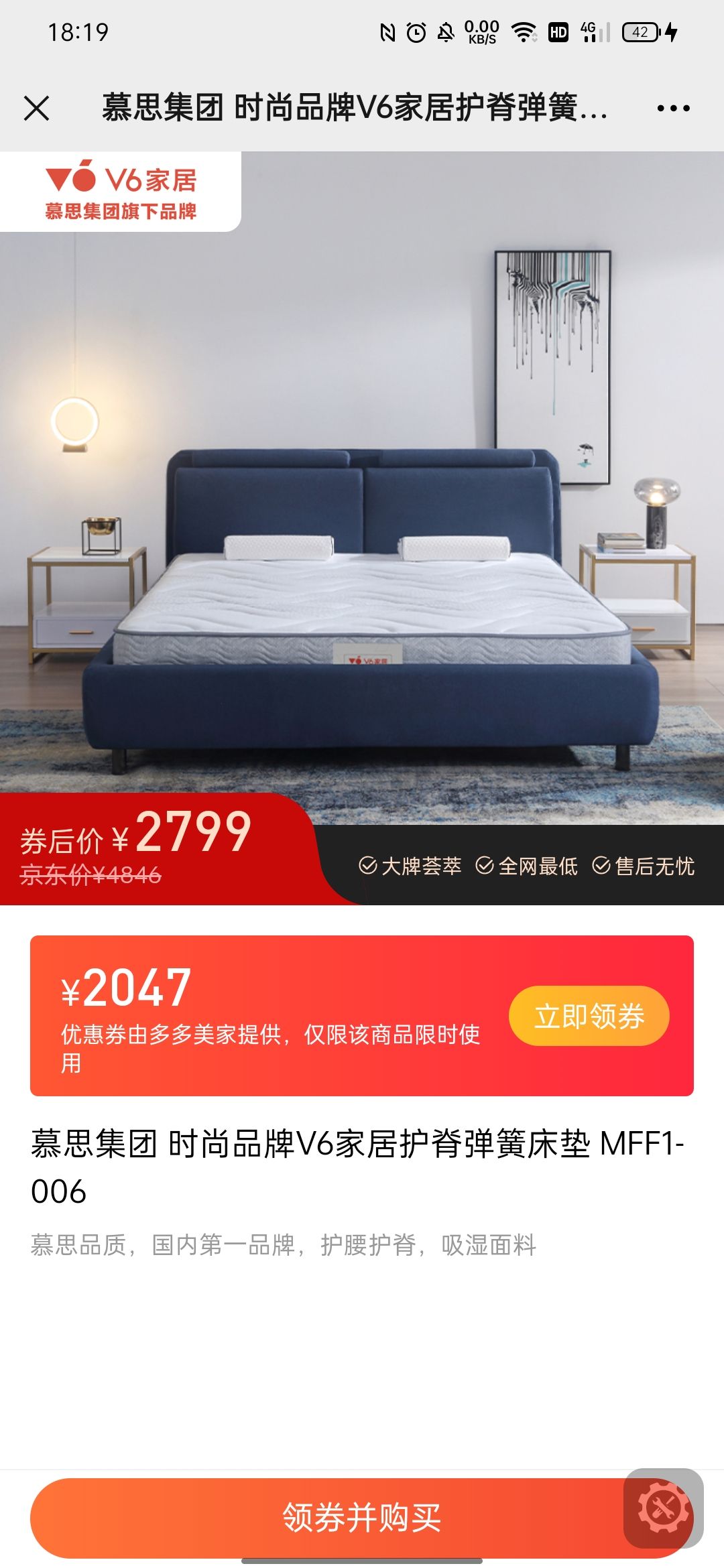The image size is (724, 1568).
Task: Open the V6 mattress product image
Action: 362,509
